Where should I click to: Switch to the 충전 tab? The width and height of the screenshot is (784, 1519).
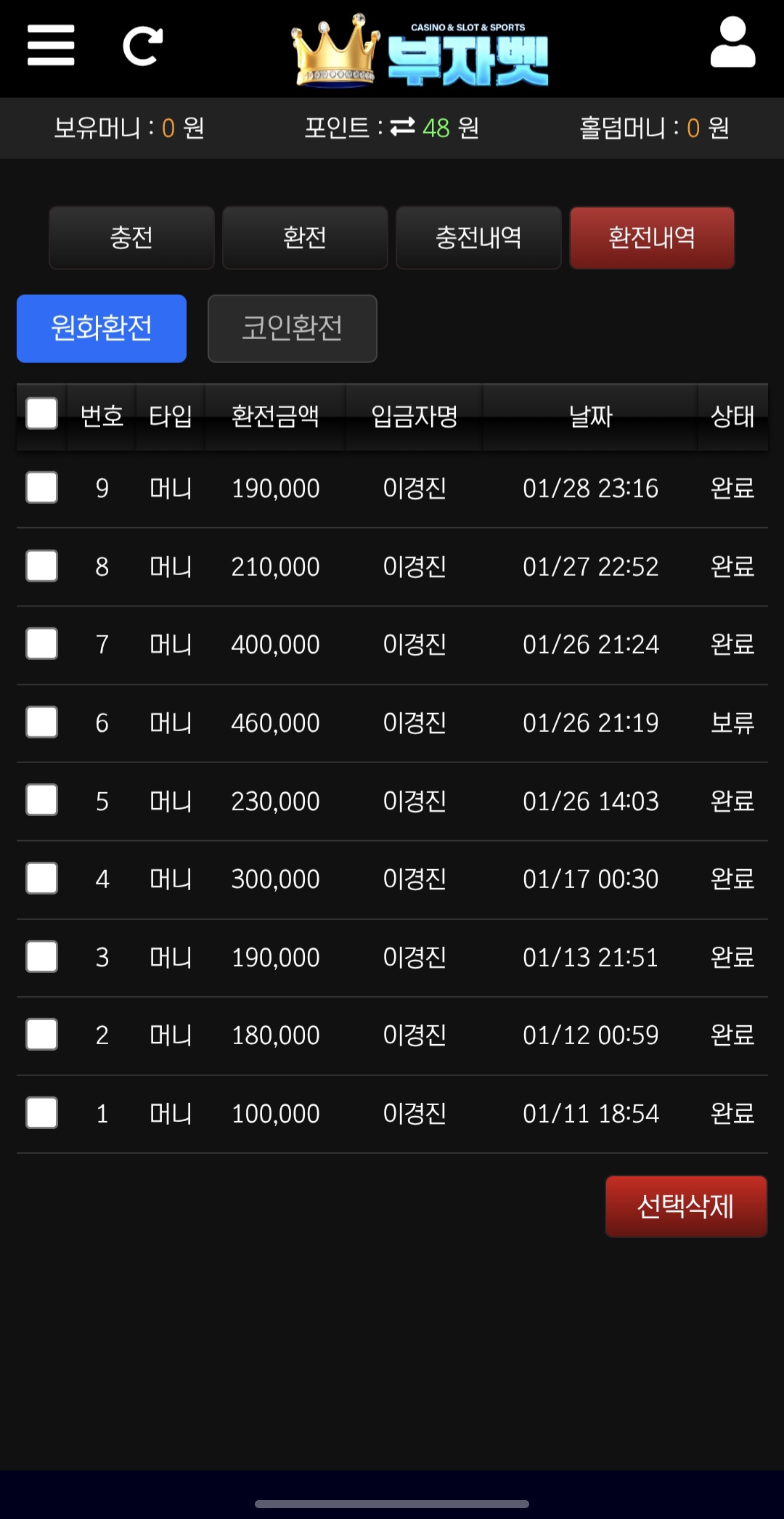[131, 237]
